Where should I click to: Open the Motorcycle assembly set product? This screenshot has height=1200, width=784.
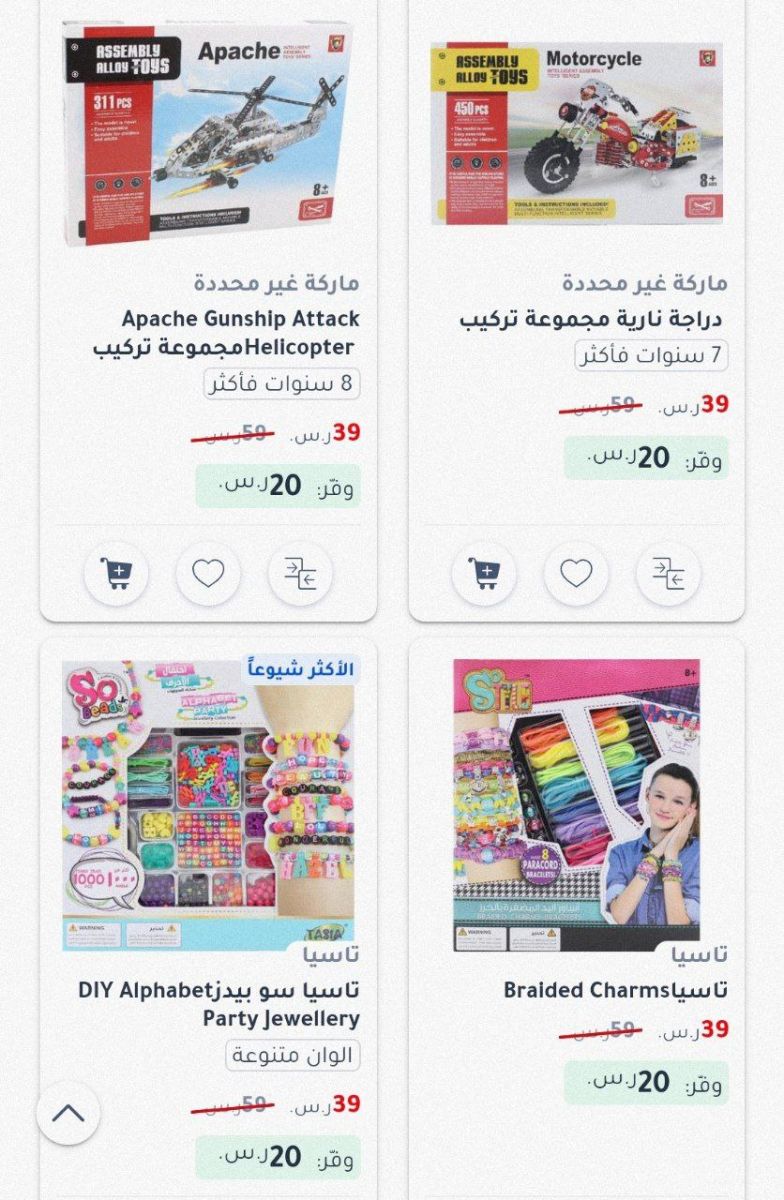coord(591,319)
